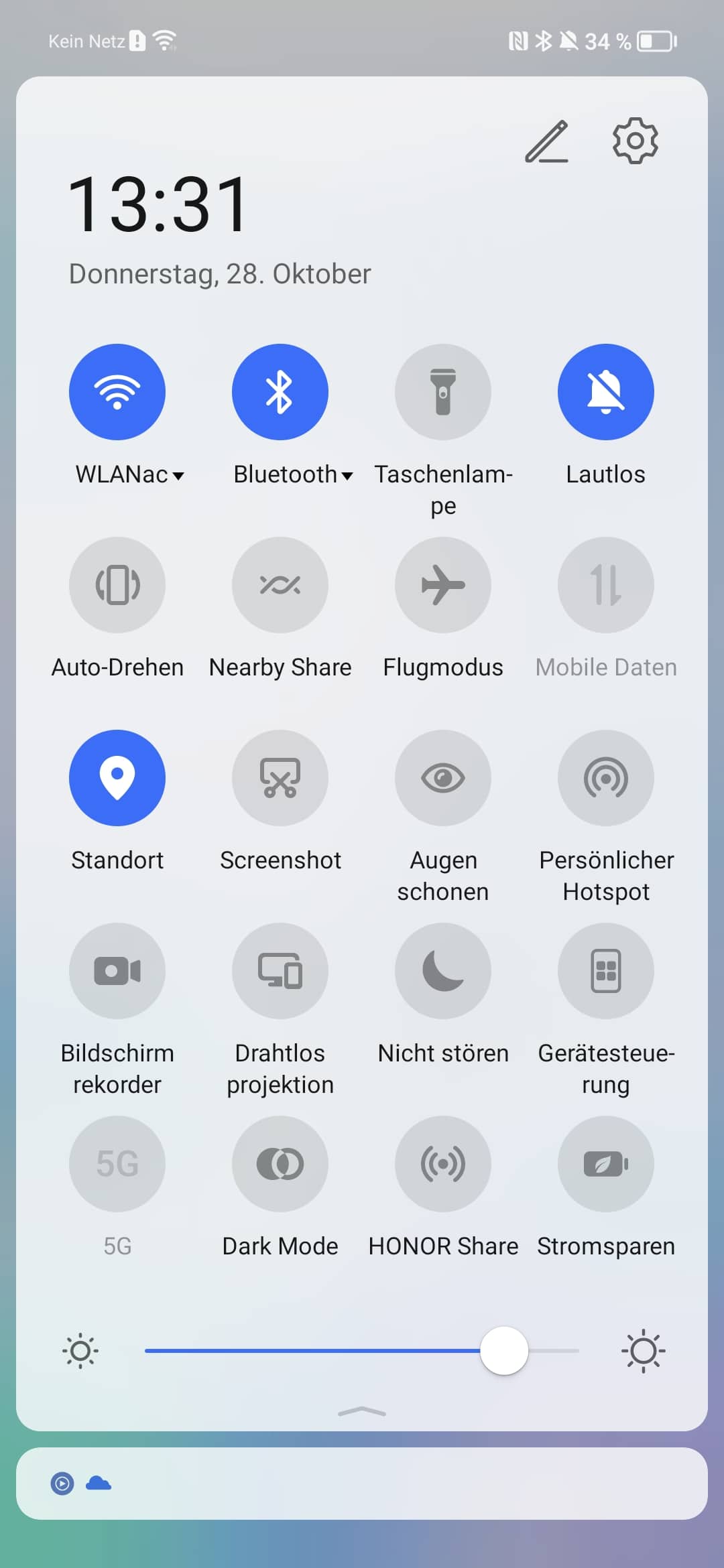This screenshot has width=724, height=1568.
Task: Disable the Lautlos silent mode
Action: (606, 392)
